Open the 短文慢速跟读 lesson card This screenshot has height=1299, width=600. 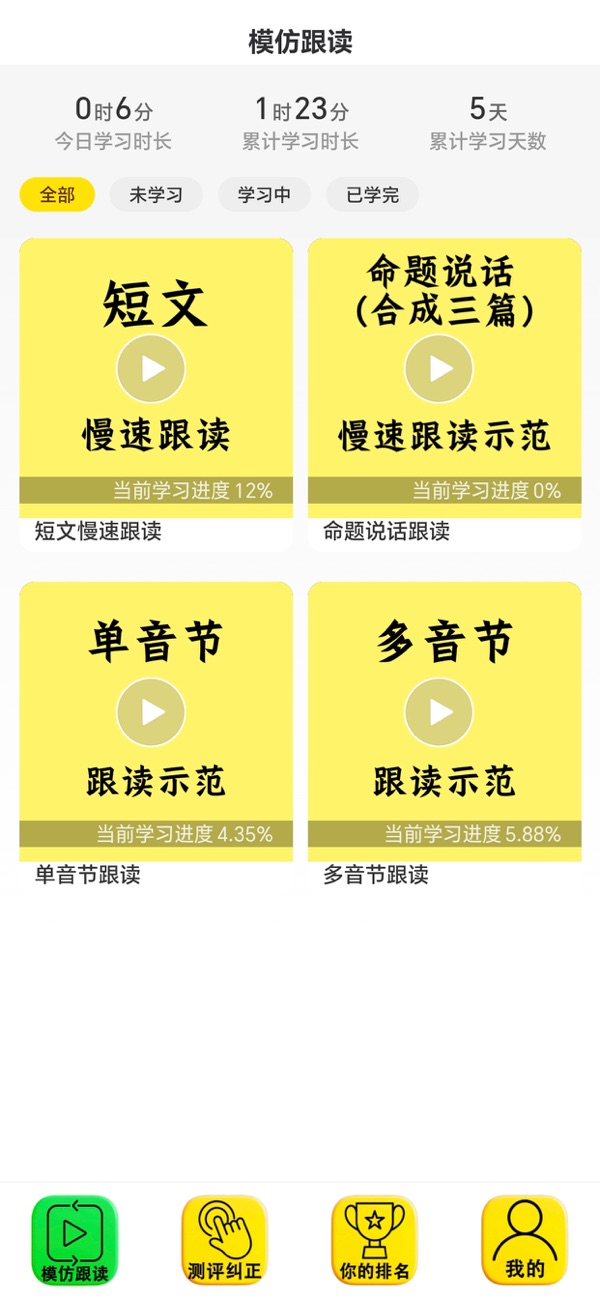point(156,394)
